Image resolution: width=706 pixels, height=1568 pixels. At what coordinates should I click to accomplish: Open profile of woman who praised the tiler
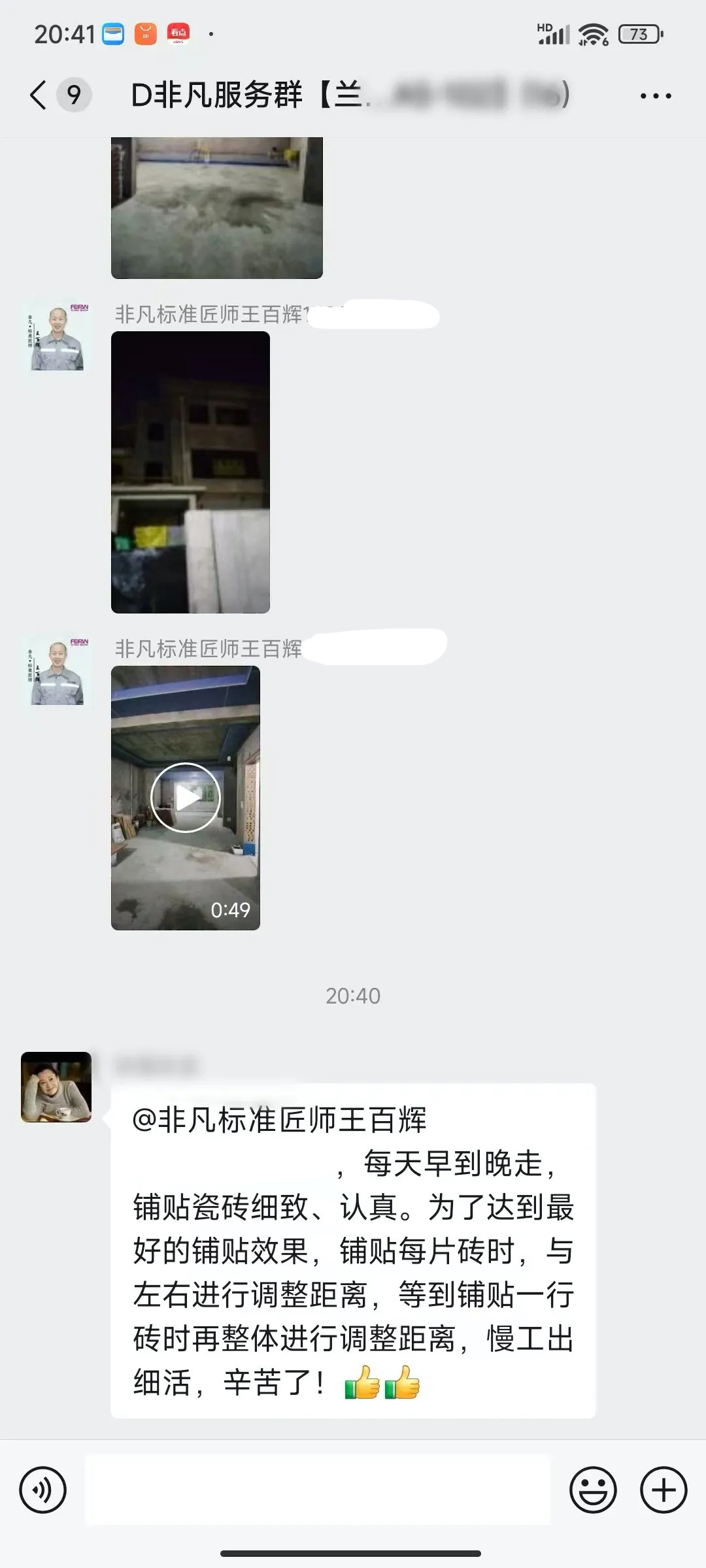tap(56, 1087)
